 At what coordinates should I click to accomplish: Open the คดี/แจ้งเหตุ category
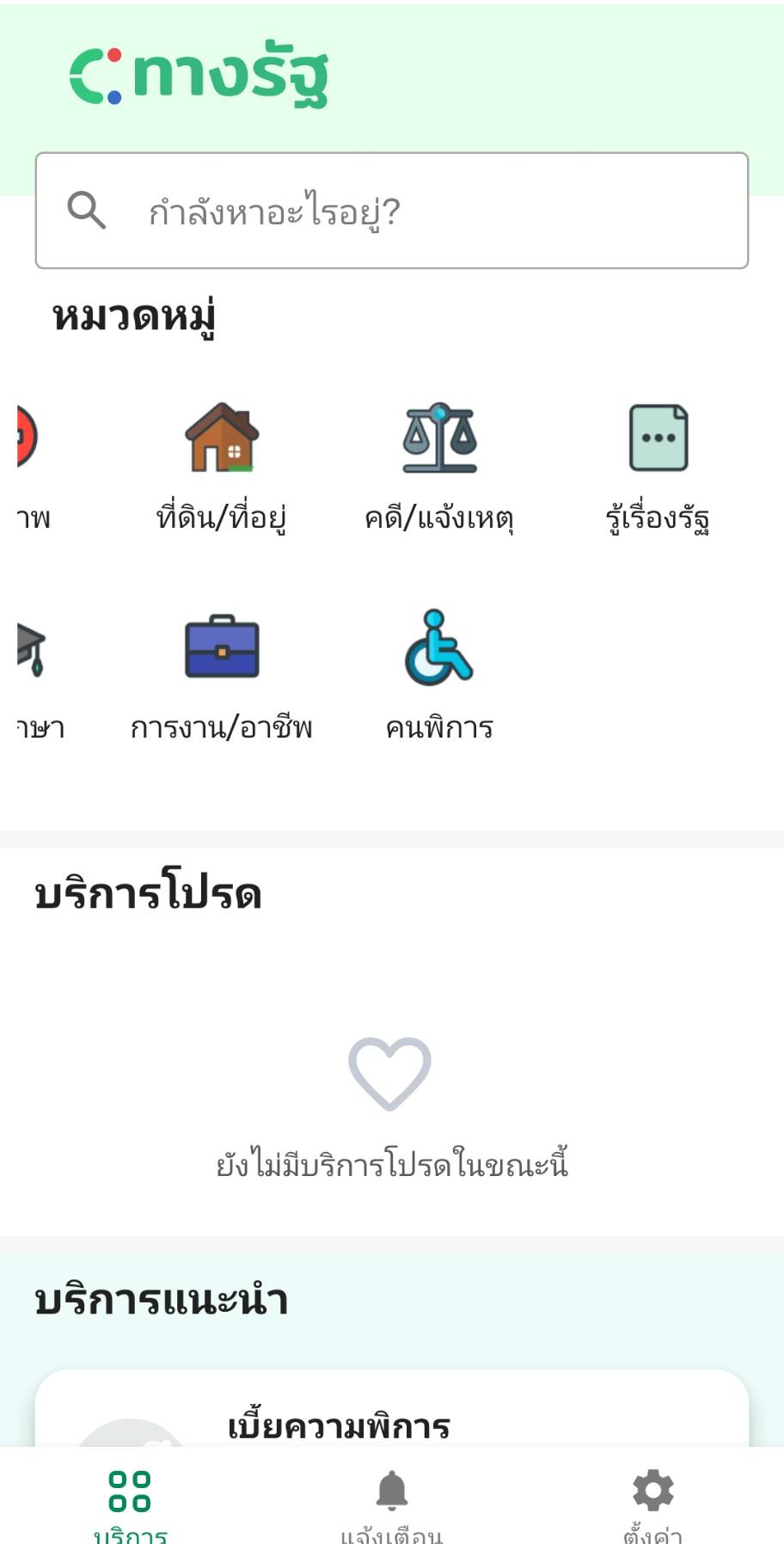(439, 466)
